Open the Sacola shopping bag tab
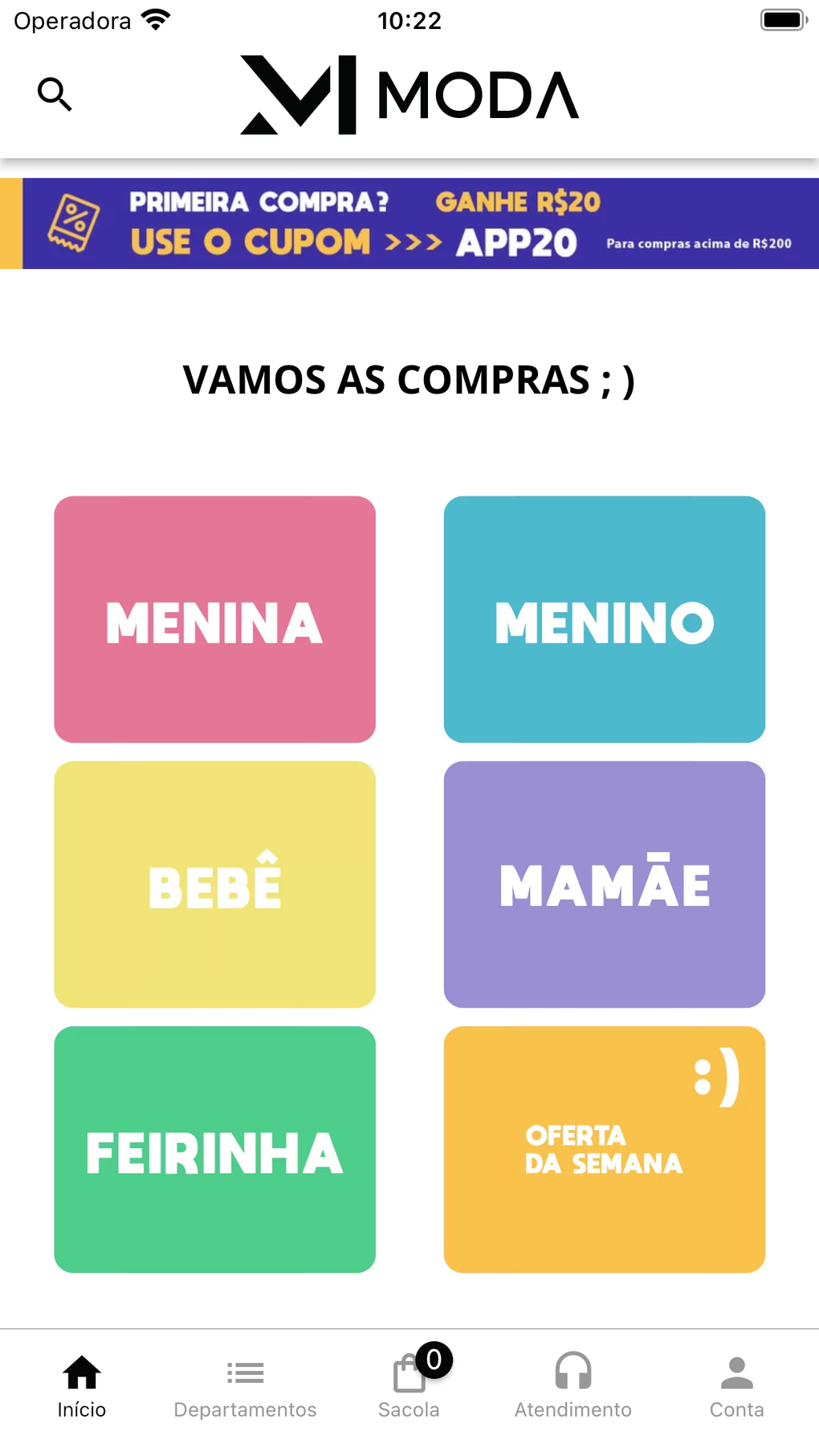819x1456 pixels. click(x=409, y=1387)
